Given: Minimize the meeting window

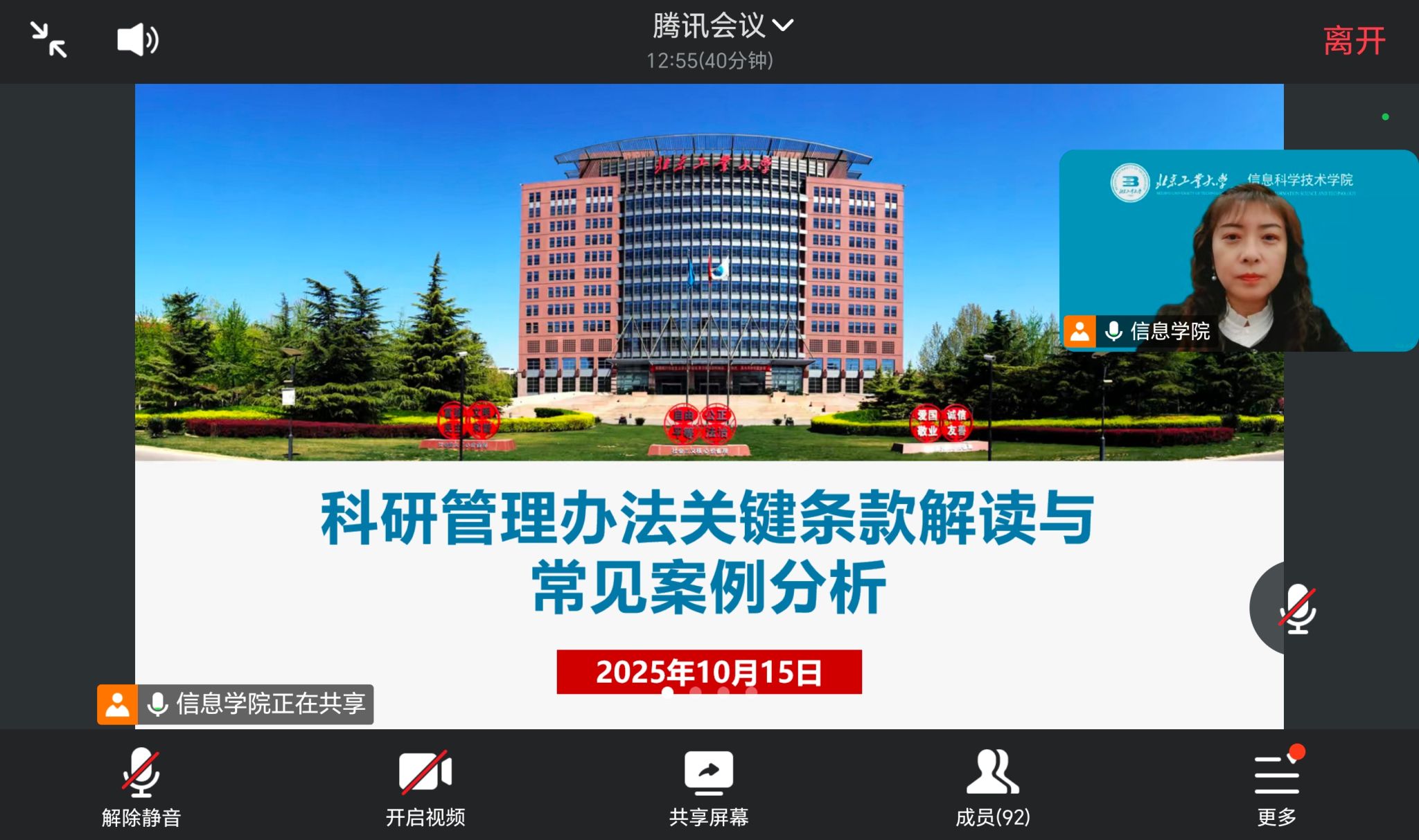Looking at the screenshot, I should pyautogui.click(x=49, y=39).
